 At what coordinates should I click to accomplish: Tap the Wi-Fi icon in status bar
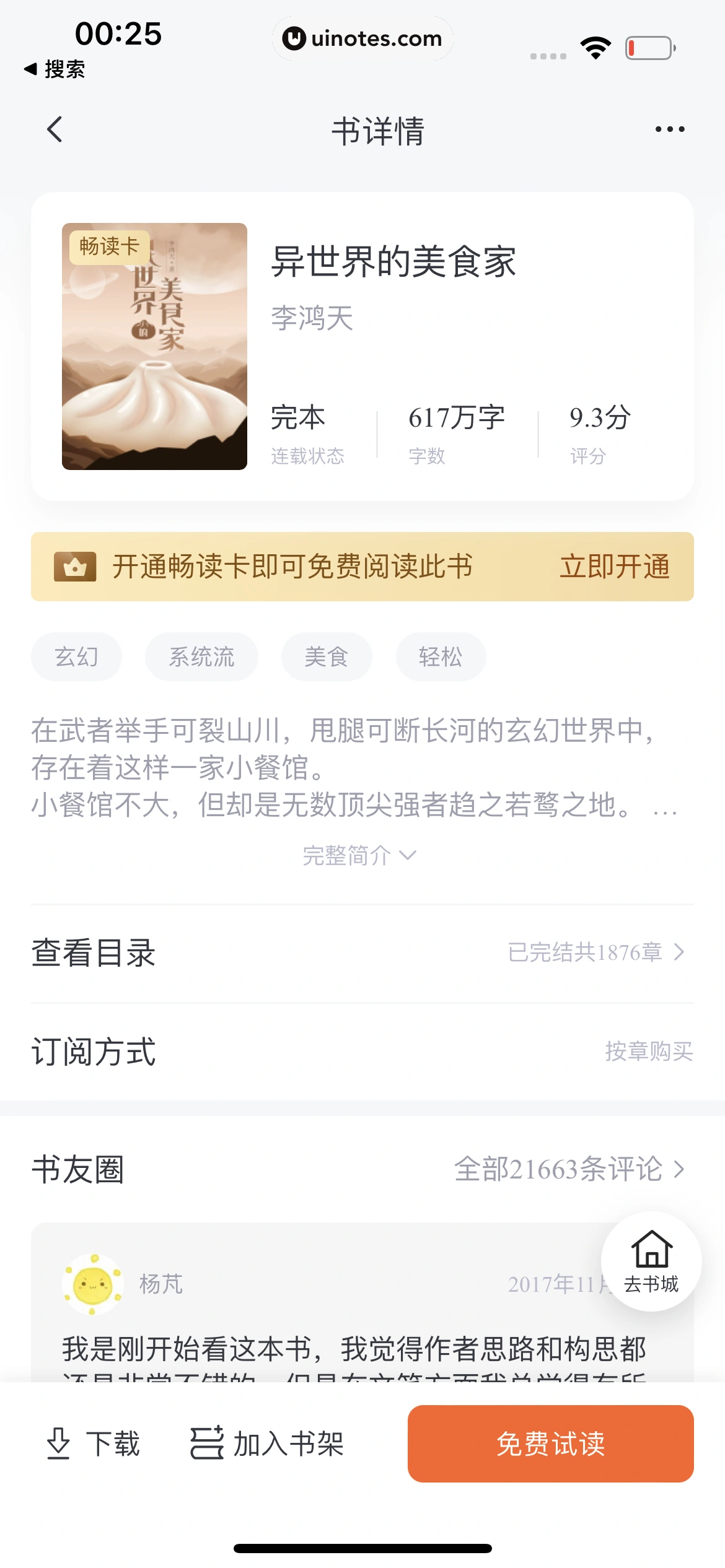pos(596,46)
